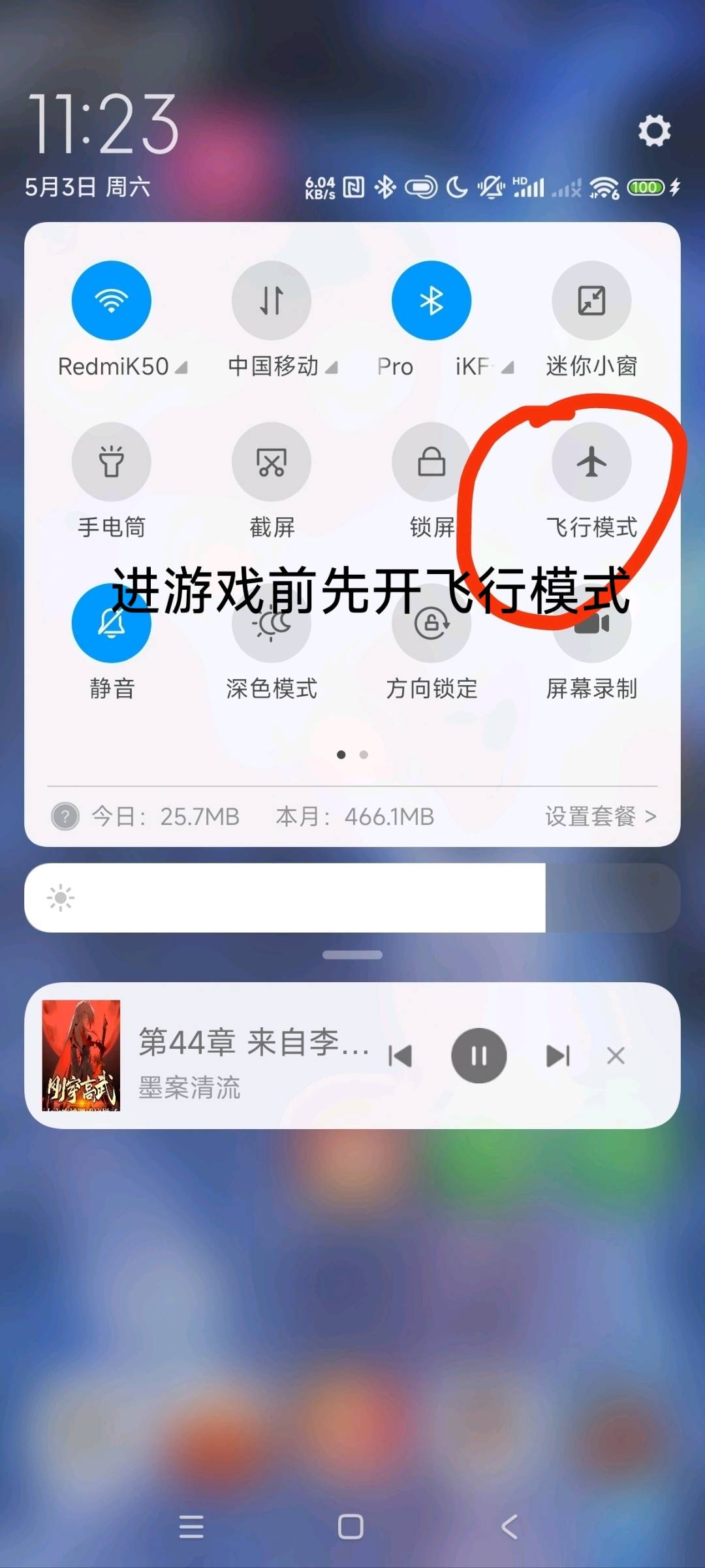
Task: Turn off the RedmiK50 Wi-Fi toggle
Action: pyautogui.click(x=112, y=300)
